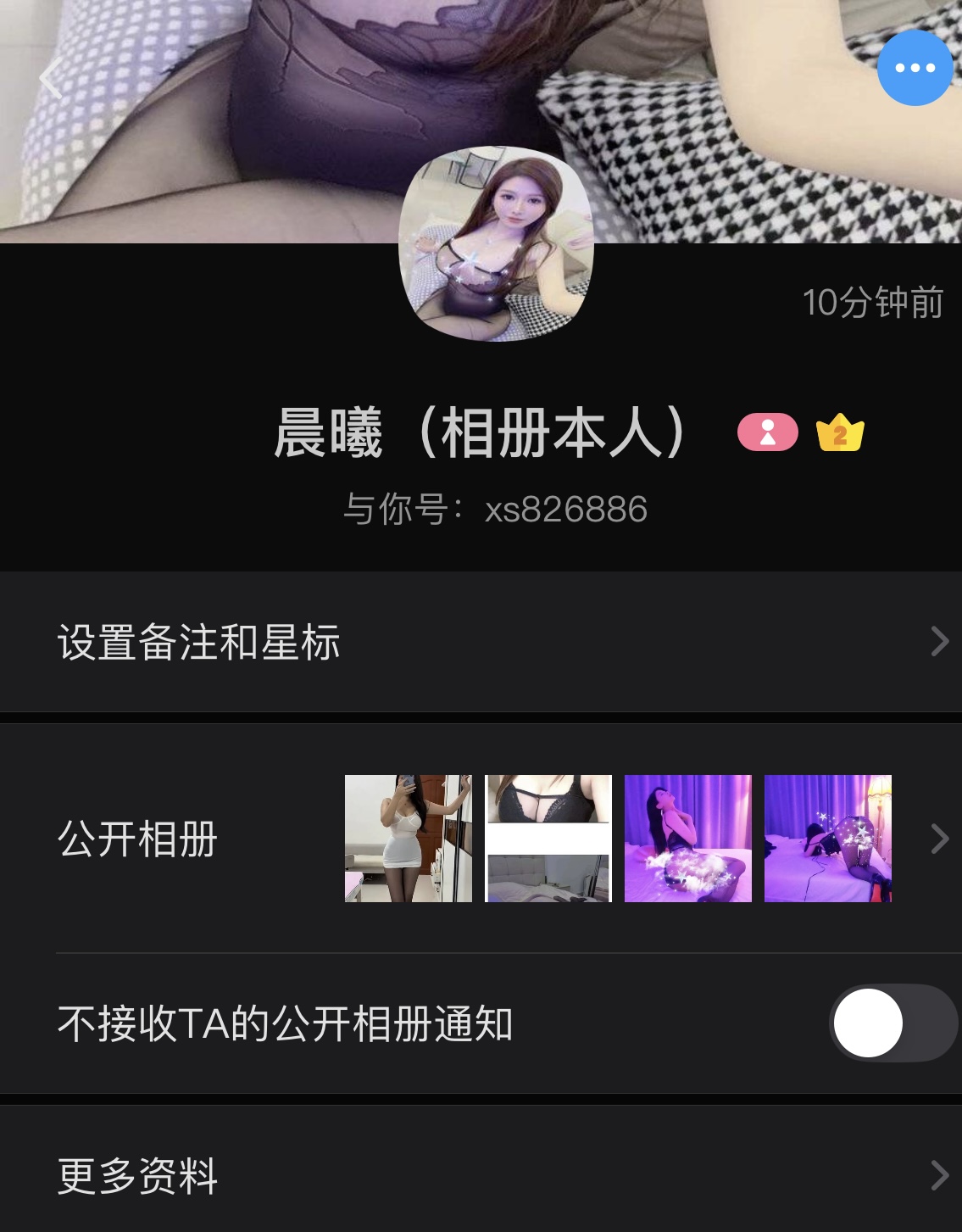The width and height of the screenshot is (962, 1232).
Task: Open the 公开相册 album row
Action: click(481, 839)
